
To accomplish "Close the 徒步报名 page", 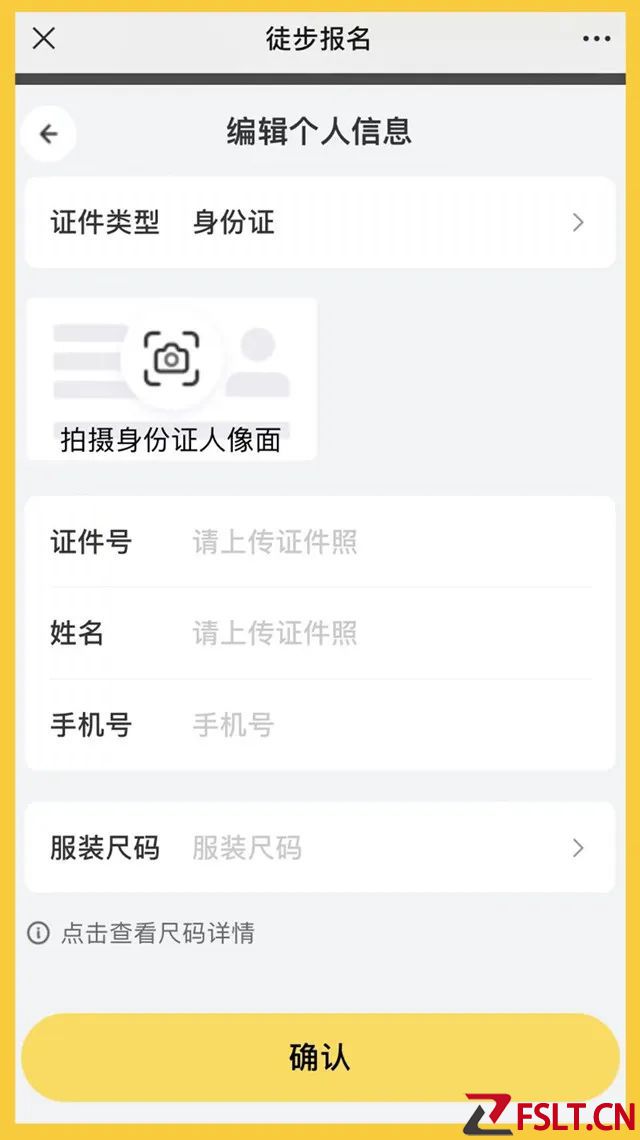I will [x=43, y=39].
